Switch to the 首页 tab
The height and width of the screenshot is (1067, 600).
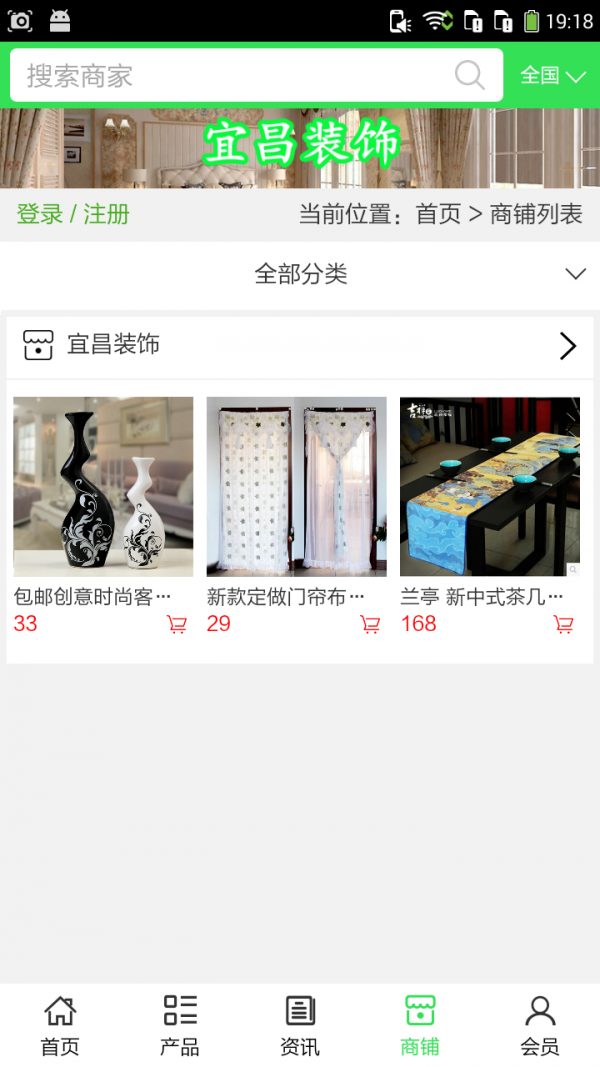pyautogui.click(x=60, y=1025)
